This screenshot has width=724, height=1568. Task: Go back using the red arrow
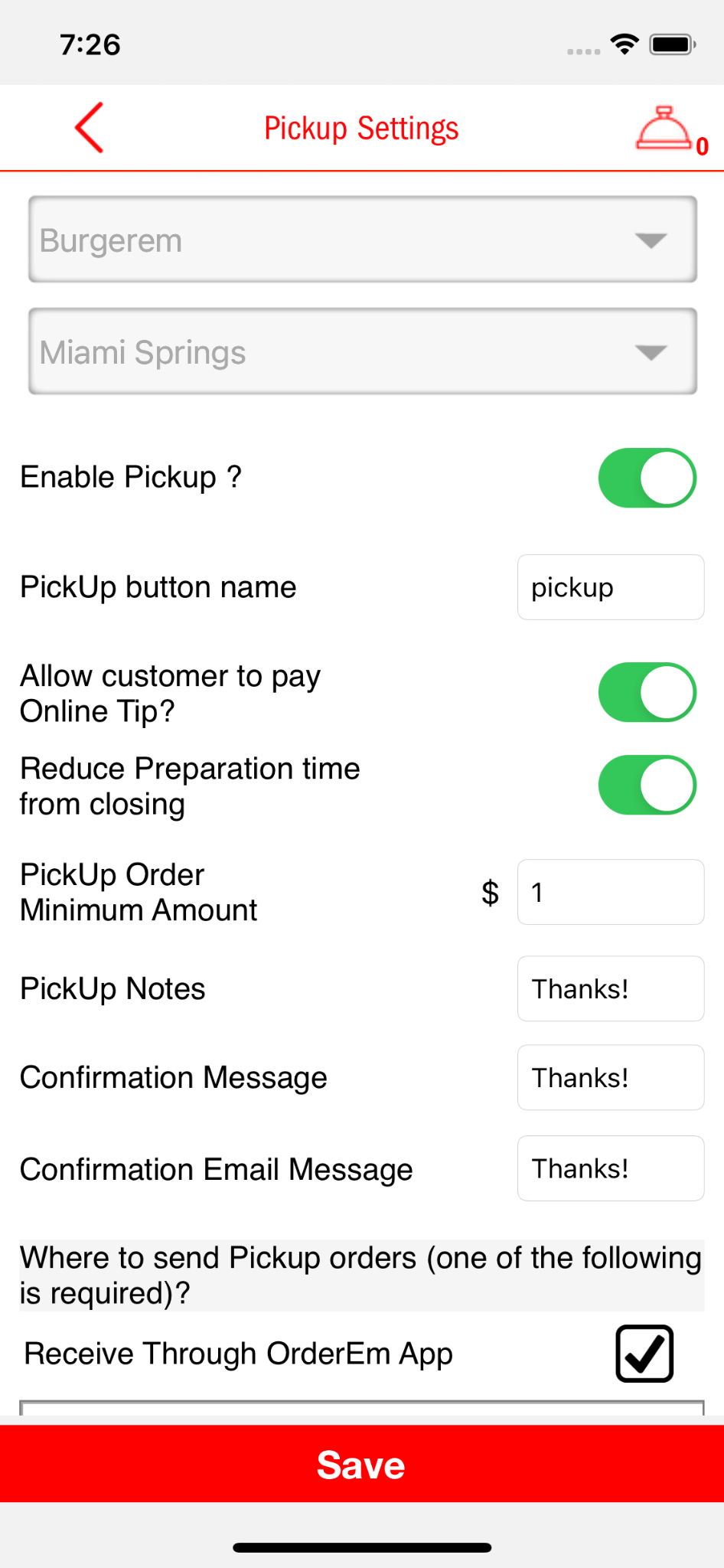pyautogui.click(x=90, y=128)
